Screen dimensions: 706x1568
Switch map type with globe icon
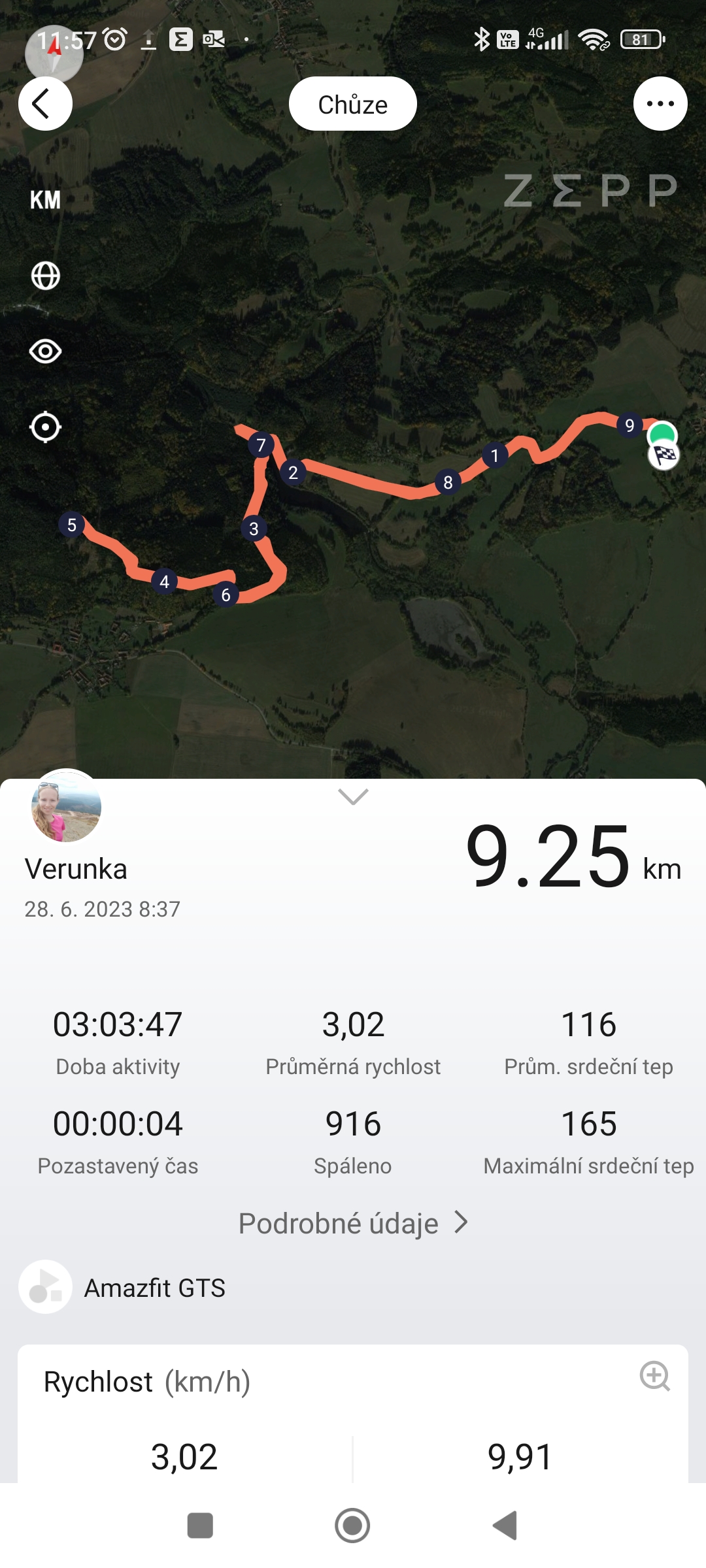pos(45,276)
